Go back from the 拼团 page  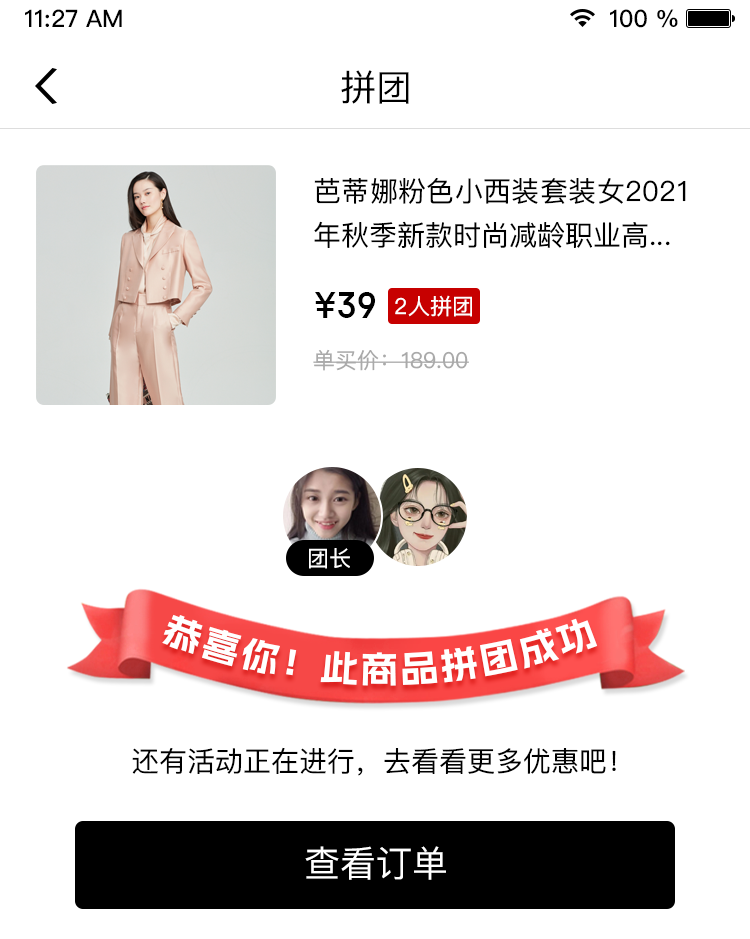point(46,87)
